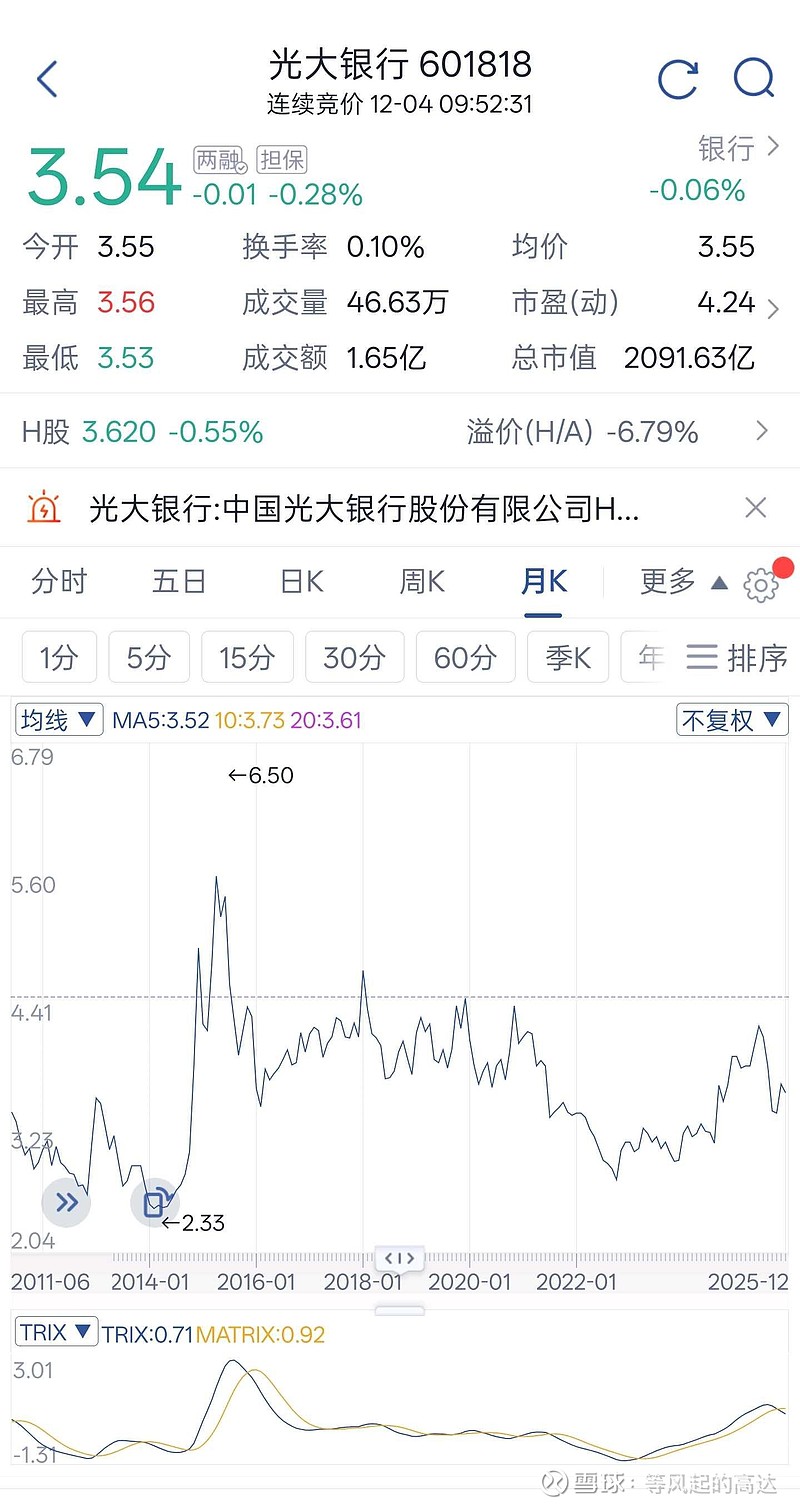Open the 光大银行 announcement news

click(364, 509)
